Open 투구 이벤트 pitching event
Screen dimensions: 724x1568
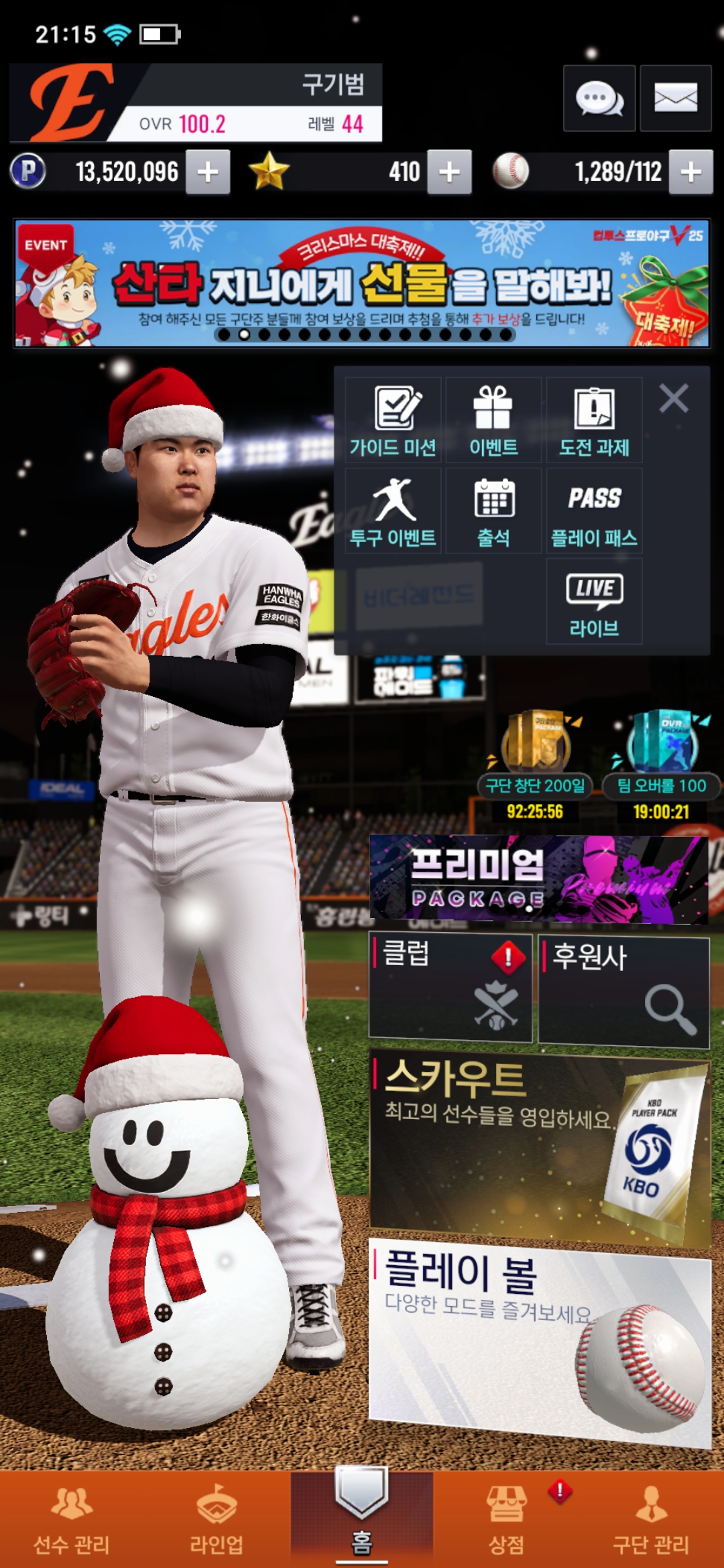[x=394, y=511]
